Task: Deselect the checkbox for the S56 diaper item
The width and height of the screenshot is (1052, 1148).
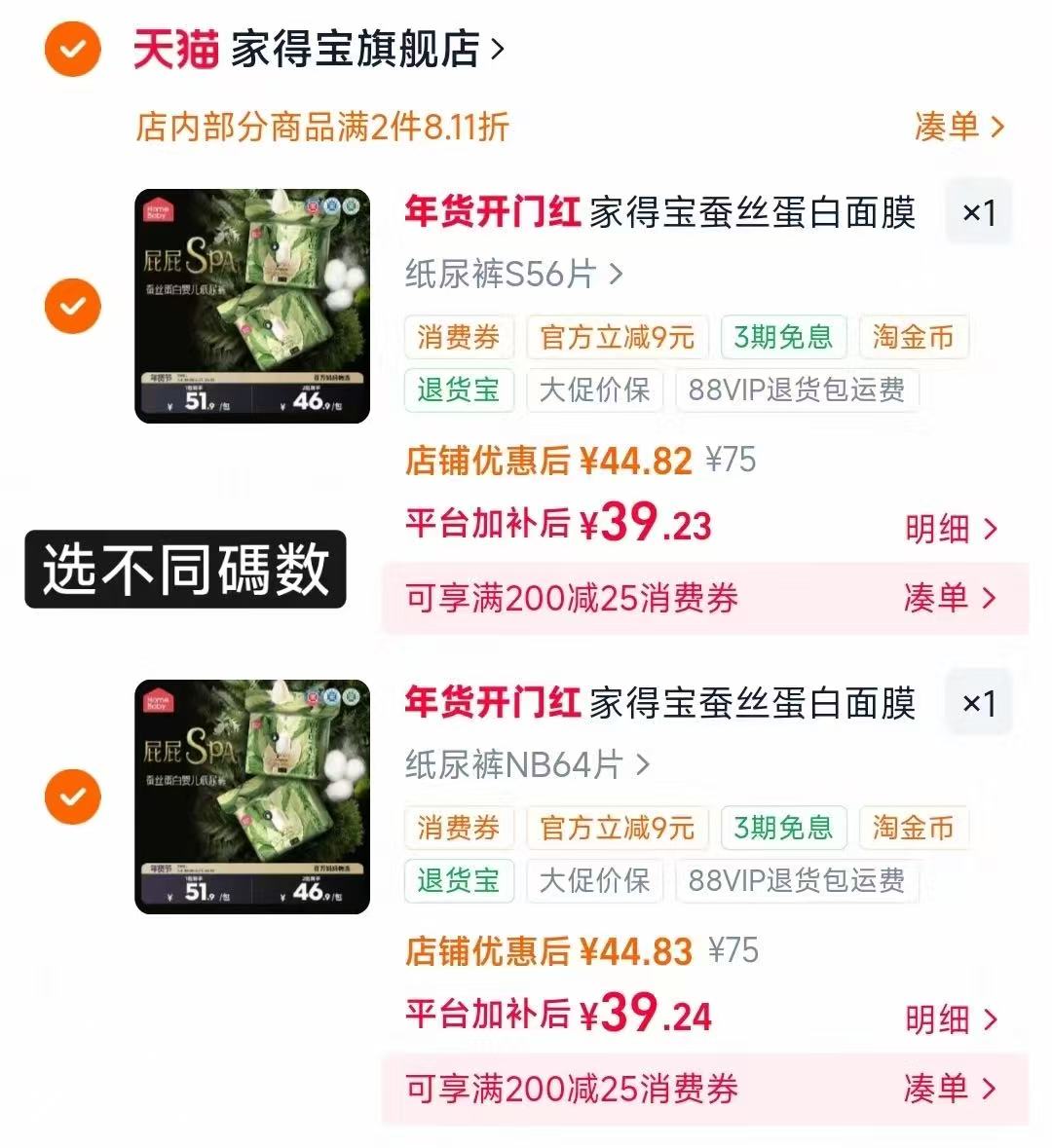Action: (72, 306)
